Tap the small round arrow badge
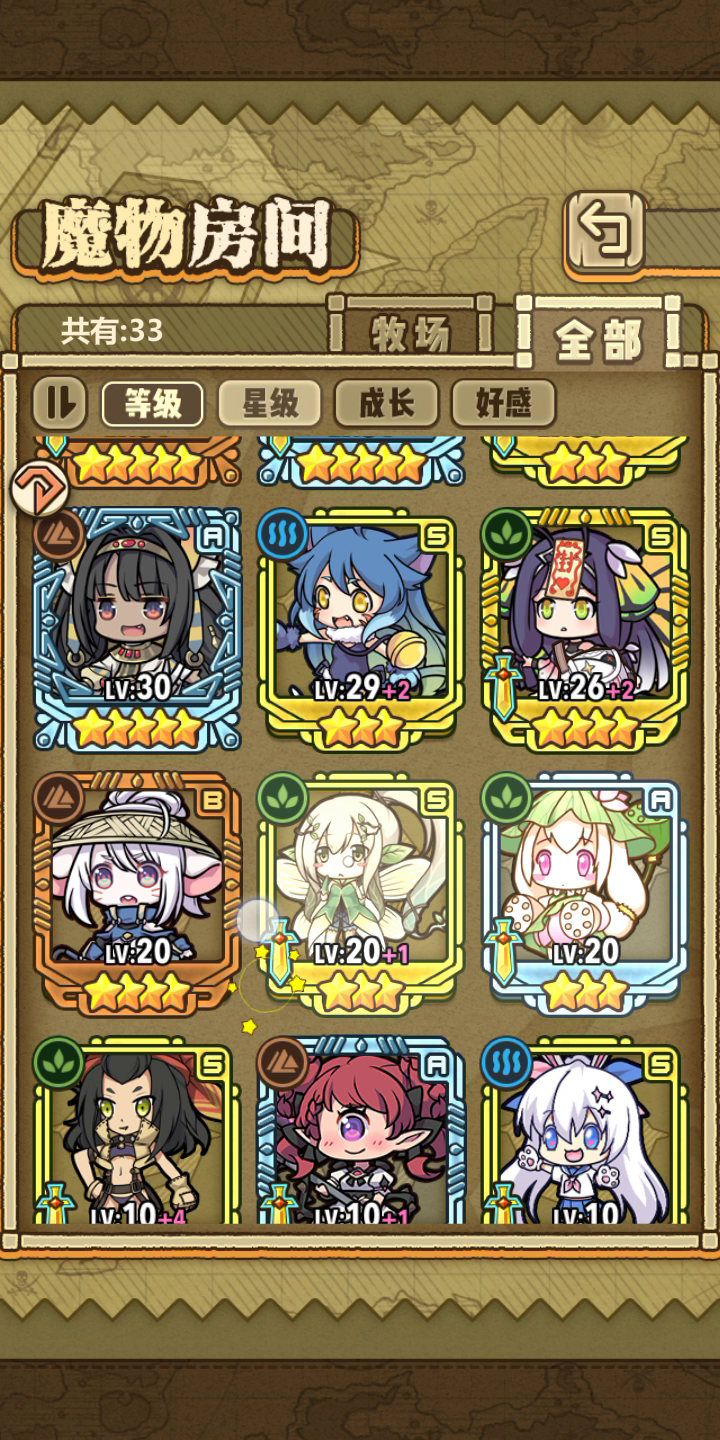Image resolution: width=720 pixels, height=1440 pixels. point(39,490)
